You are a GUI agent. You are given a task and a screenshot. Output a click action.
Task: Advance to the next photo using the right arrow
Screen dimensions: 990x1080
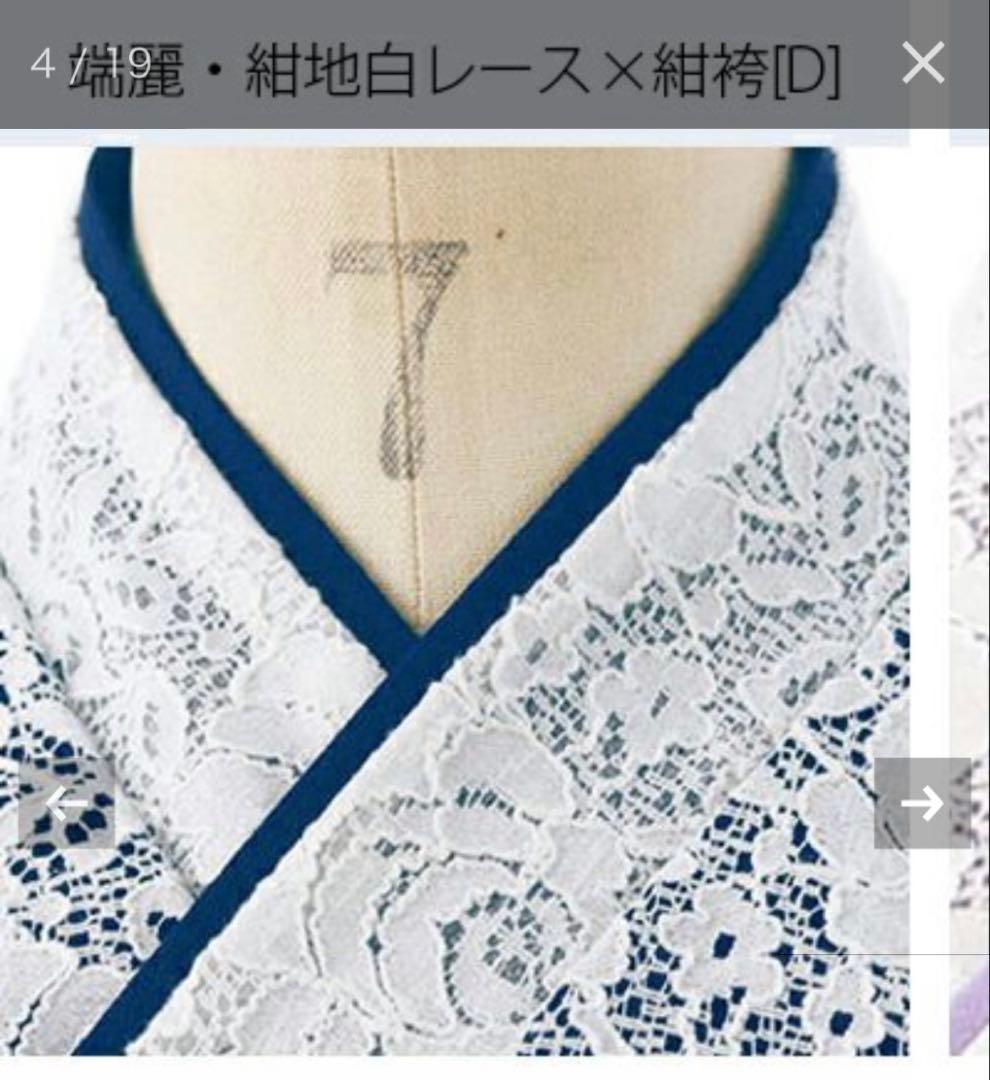coord(921,802)
